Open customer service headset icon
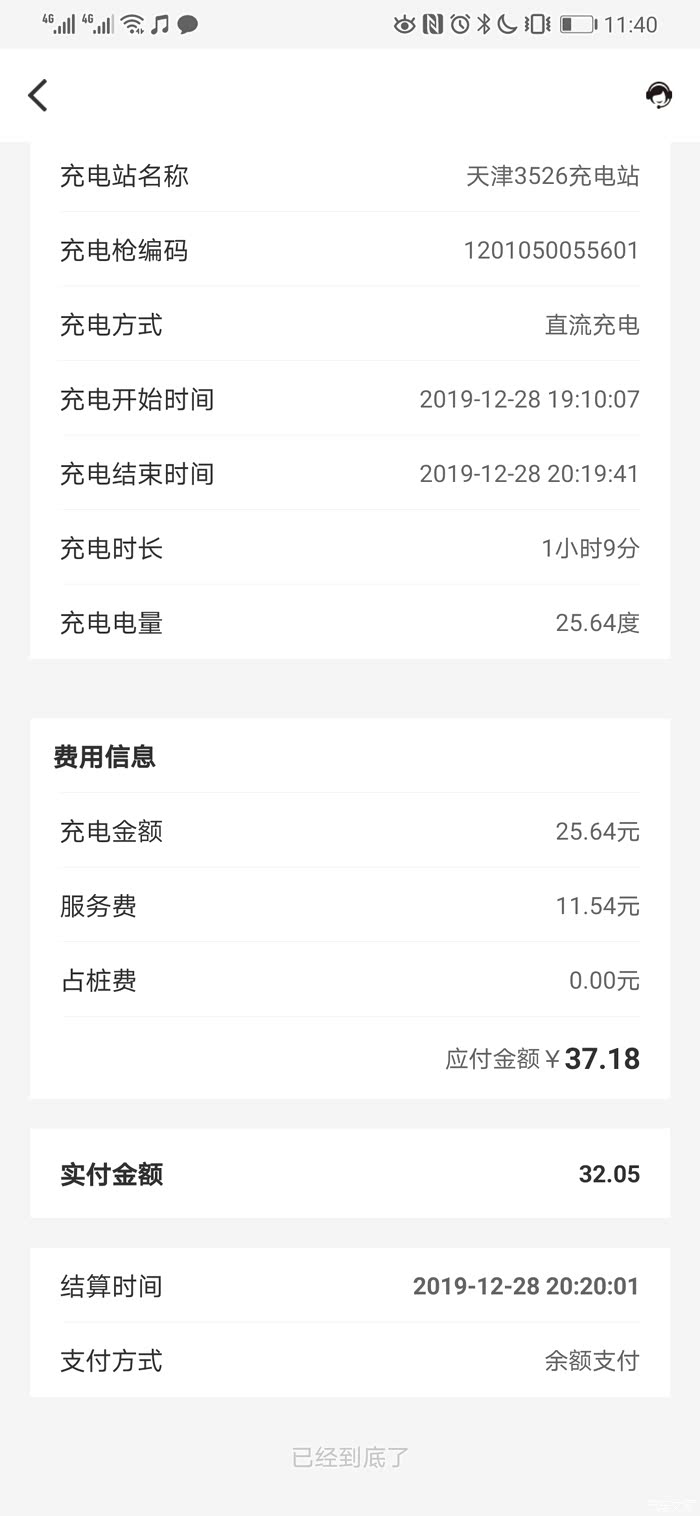This screenshot has width=700, height=1516. point(659,95)
